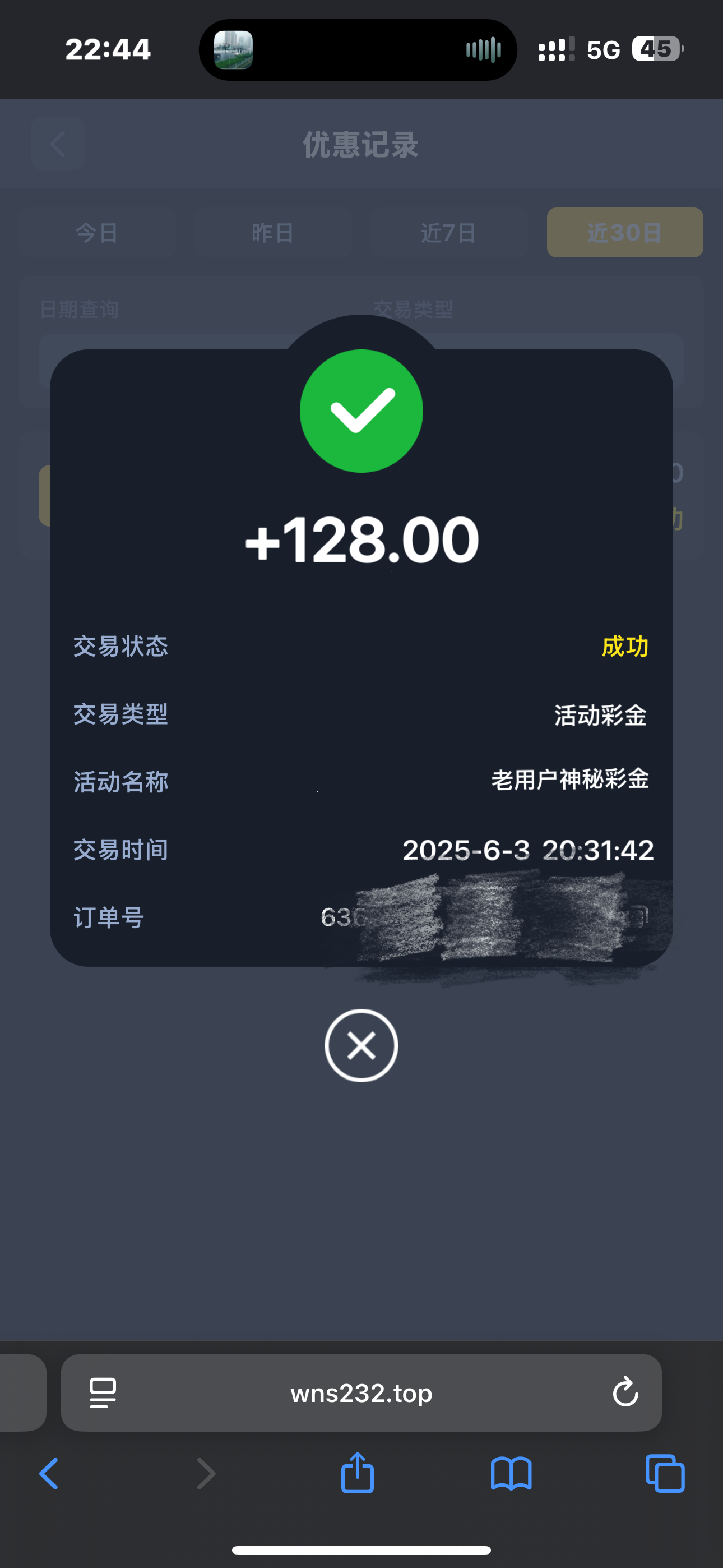This screenshot has width=723, height=1568.
Task: Open page settings menu in address bar
Action: click(103, 1392)
